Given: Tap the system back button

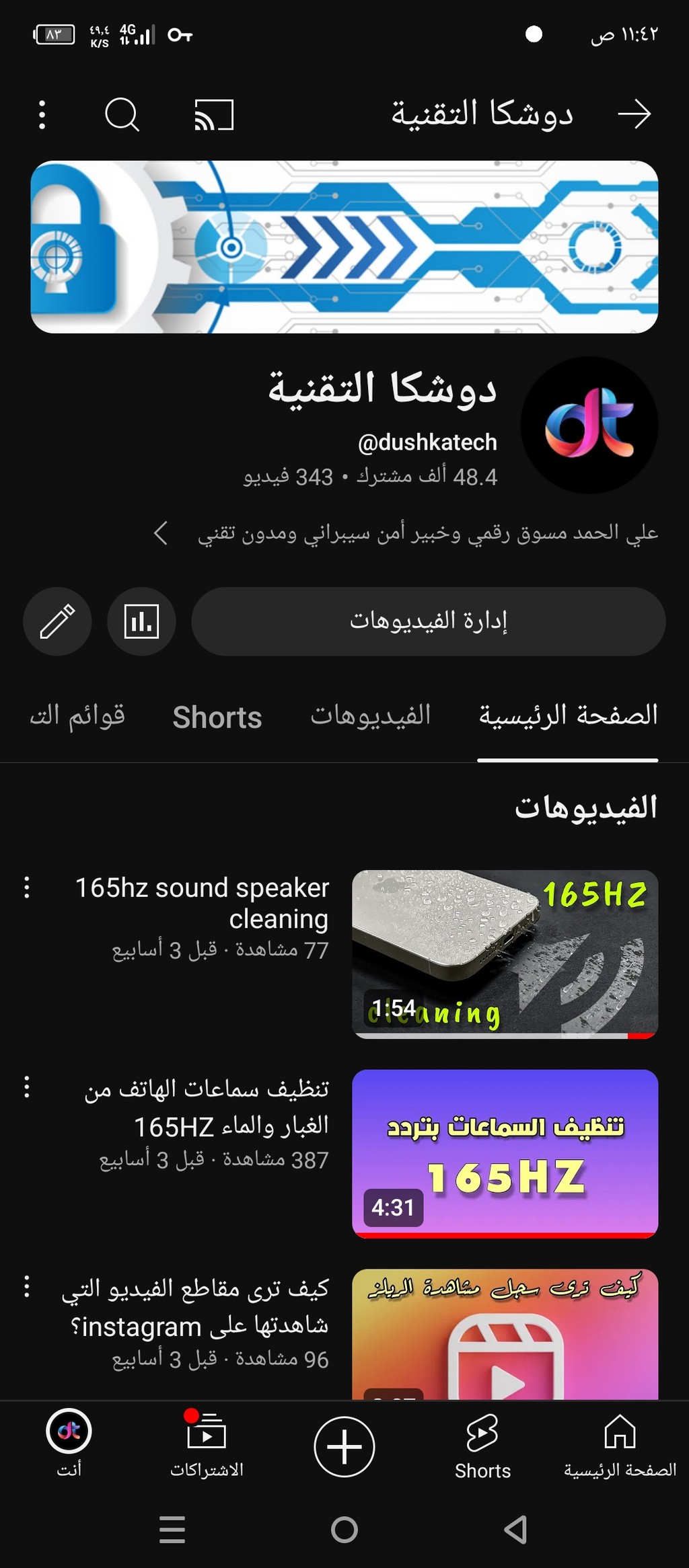Looking at the screenshot, I should (x=515, y=1530).
